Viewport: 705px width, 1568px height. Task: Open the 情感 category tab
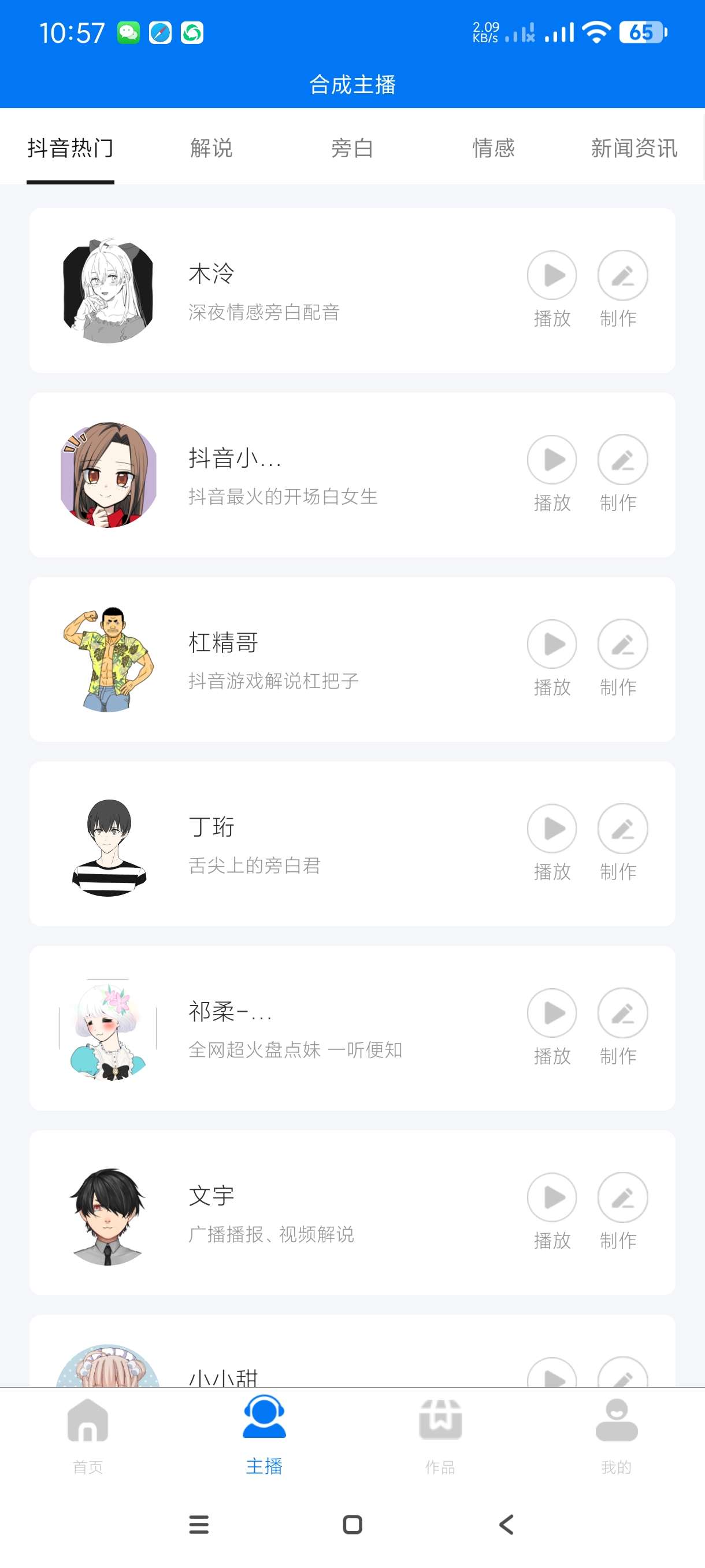click(x=493, y=148)
